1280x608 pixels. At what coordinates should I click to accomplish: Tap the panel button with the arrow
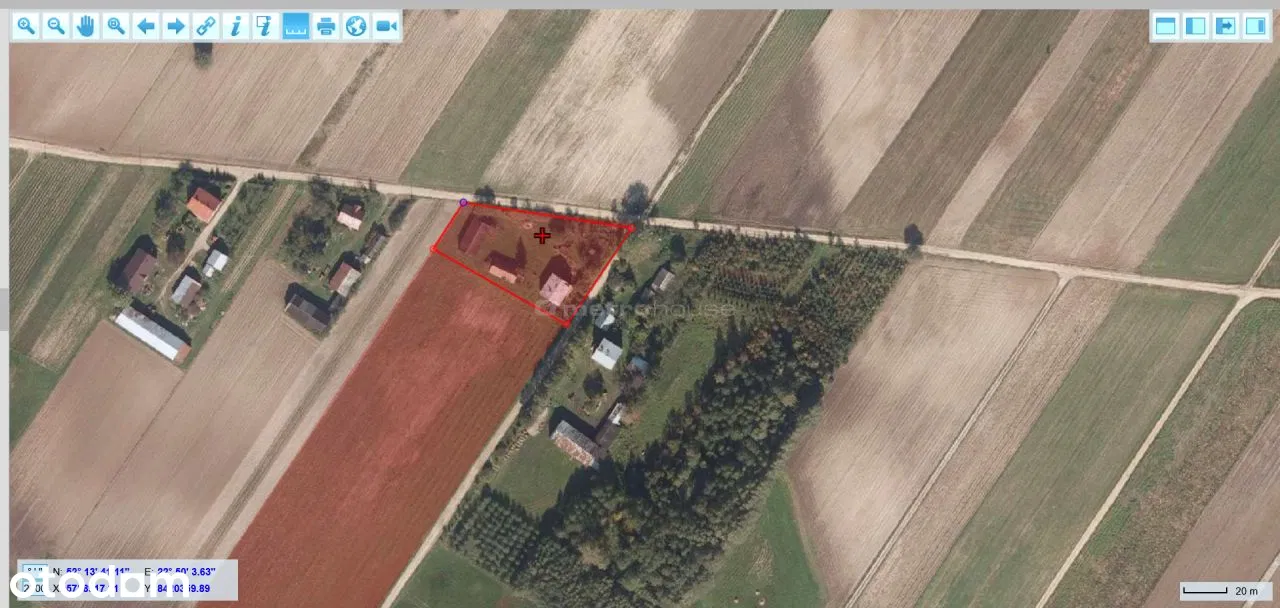(x=1226, y=26)
